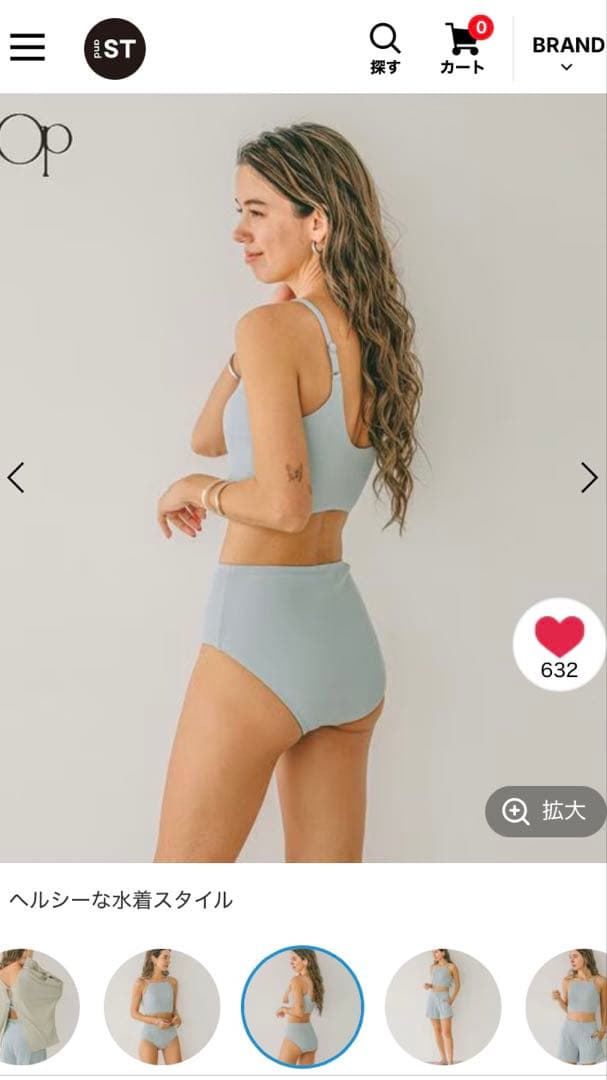Tap 拡大 to enlarge the photo

[546, 811]
